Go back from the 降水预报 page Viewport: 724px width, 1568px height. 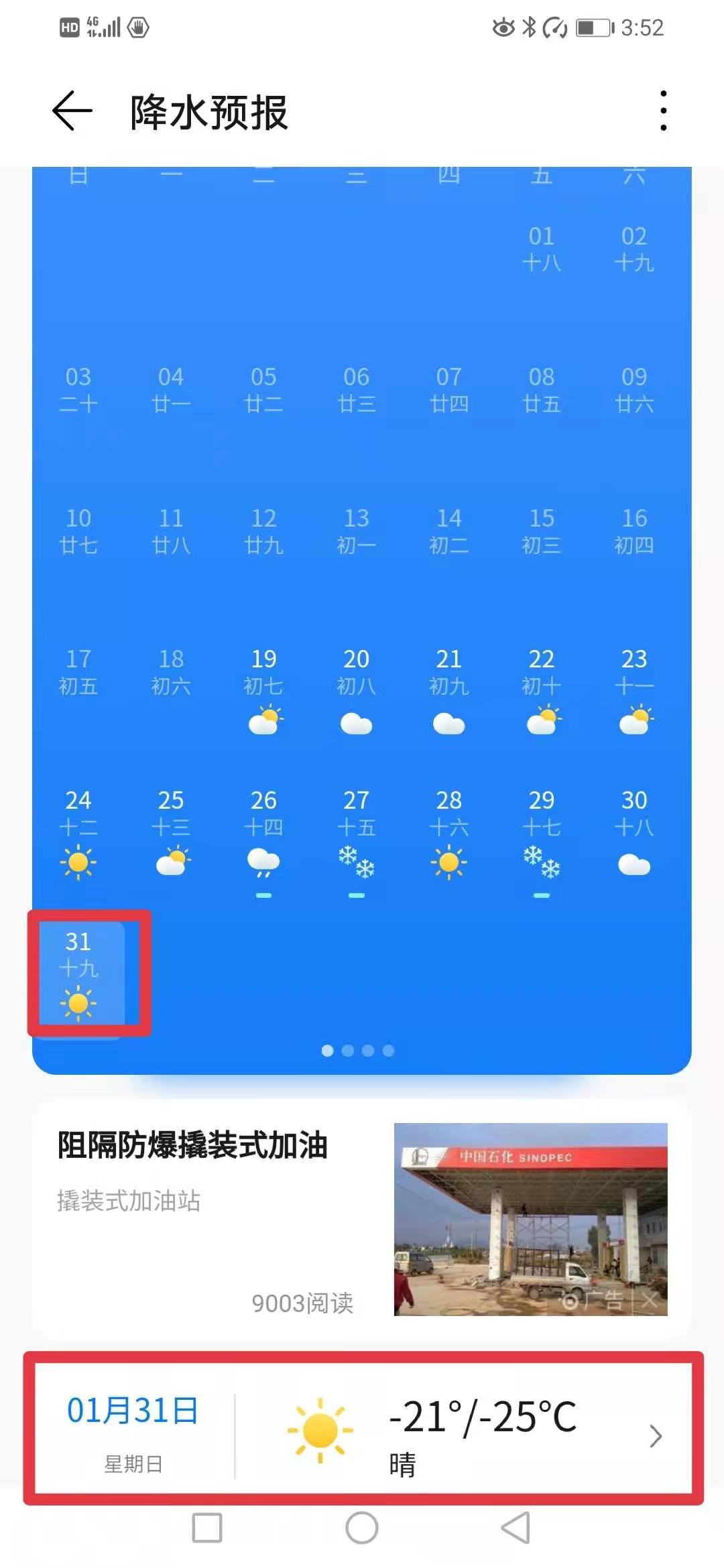coord(72,111)
